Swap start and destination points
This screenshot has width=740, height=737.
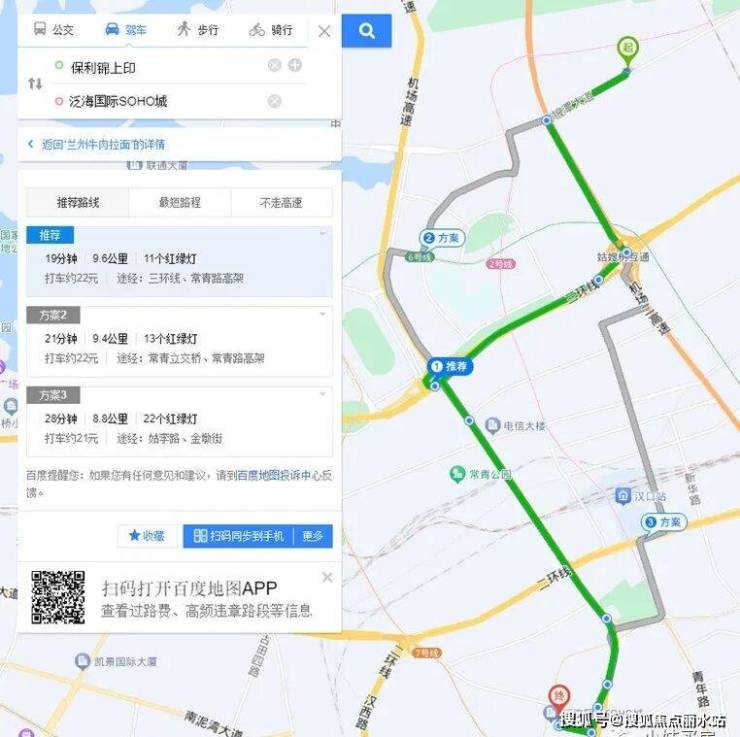[35, 84]
